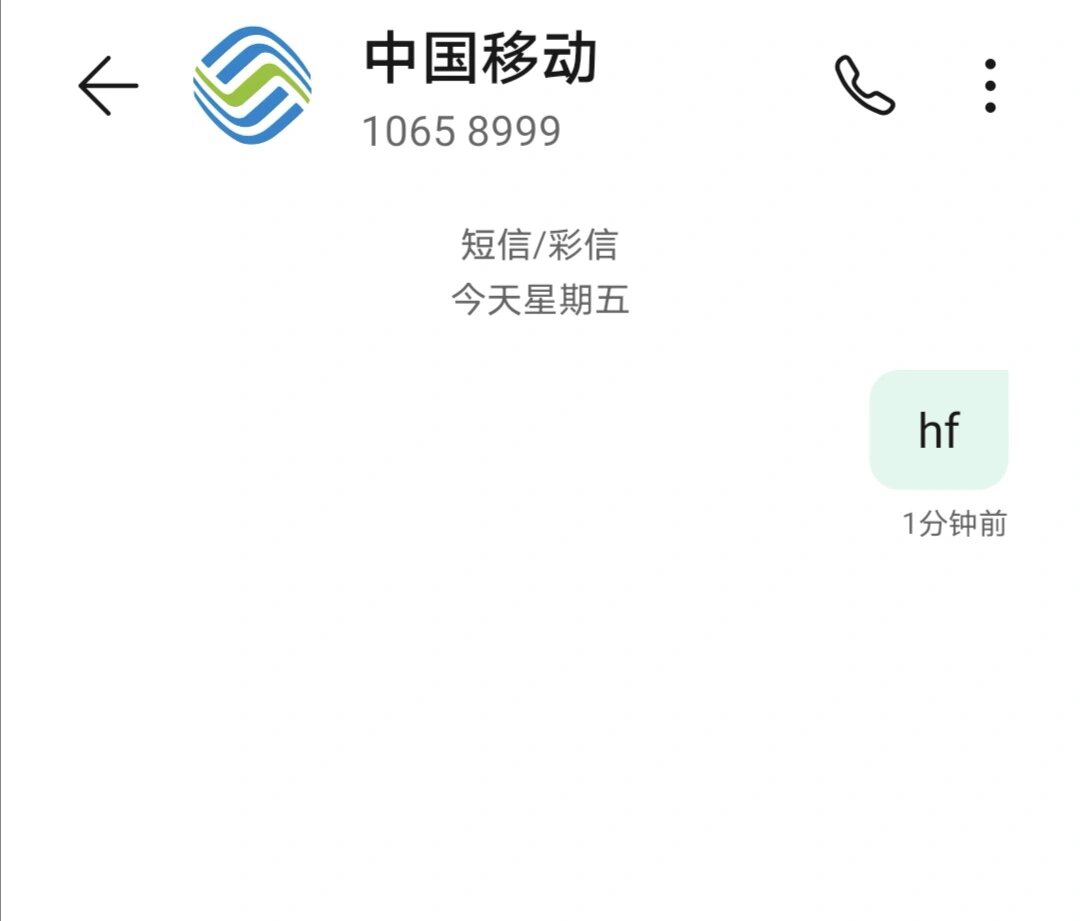
Task: Go back using the arrow icon
Action: [108, 86]
